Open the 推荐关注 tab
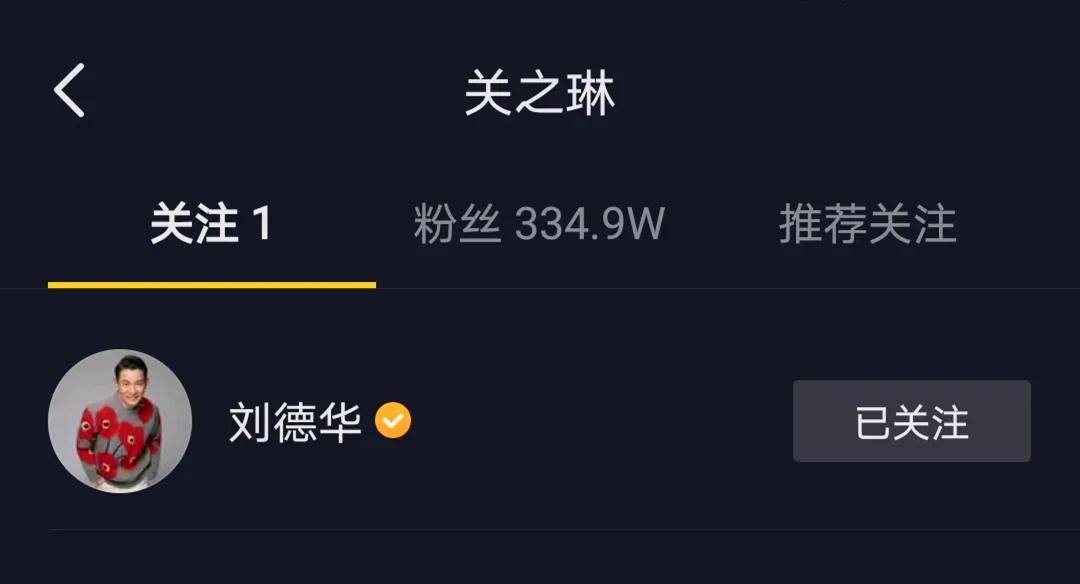1080x584 pixels. coord(867,225)
